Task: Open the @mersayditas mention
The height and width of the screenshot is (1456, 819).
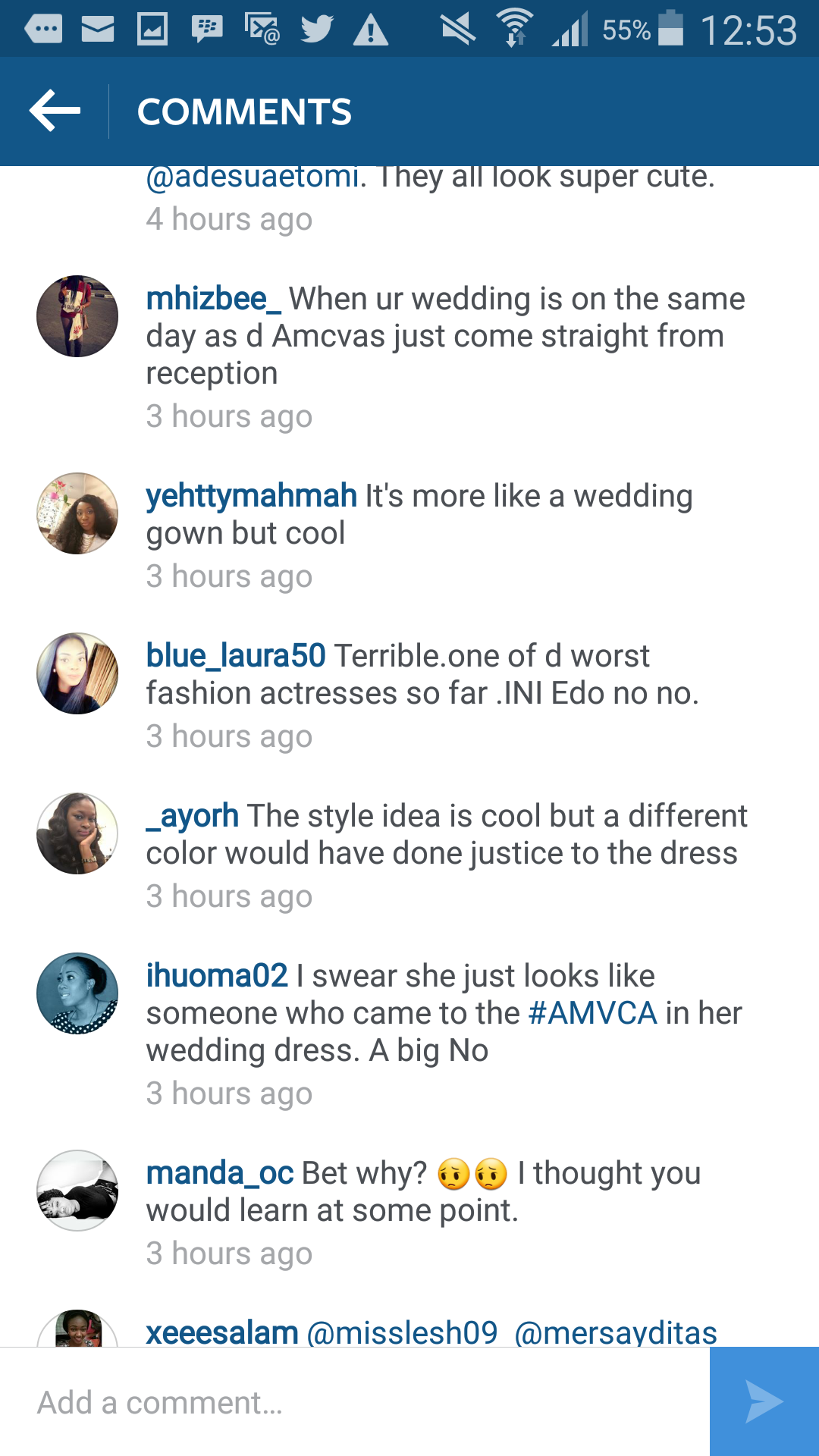Action: tap(616, 1332)
